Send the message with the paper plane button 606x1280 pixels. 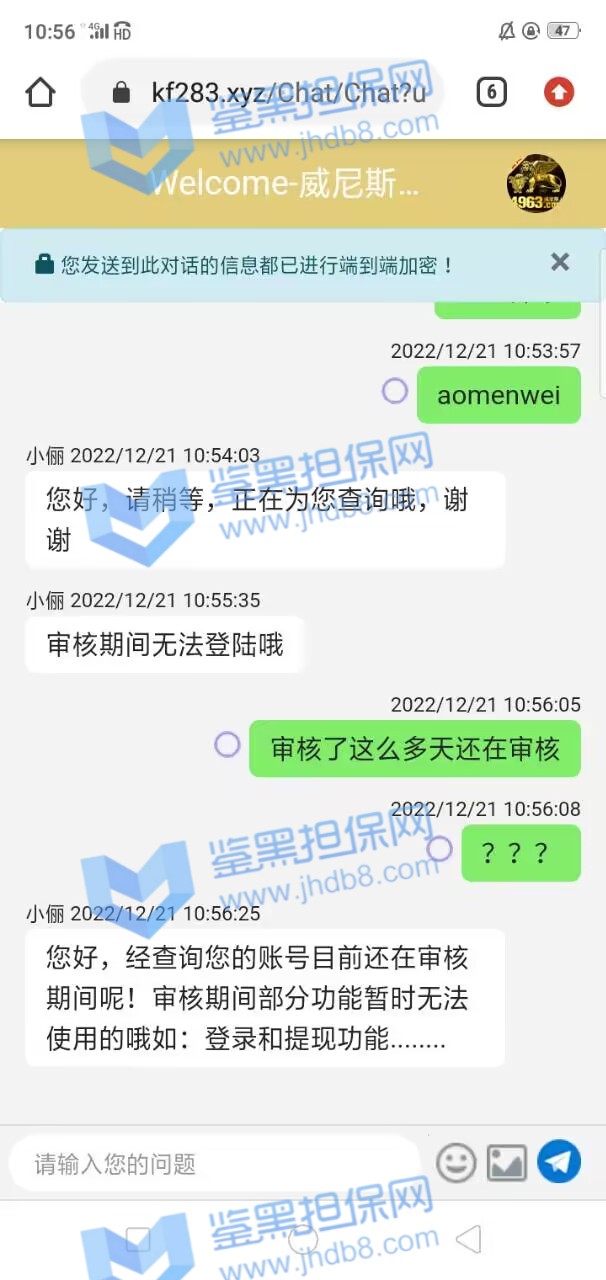coord(559,1162)
